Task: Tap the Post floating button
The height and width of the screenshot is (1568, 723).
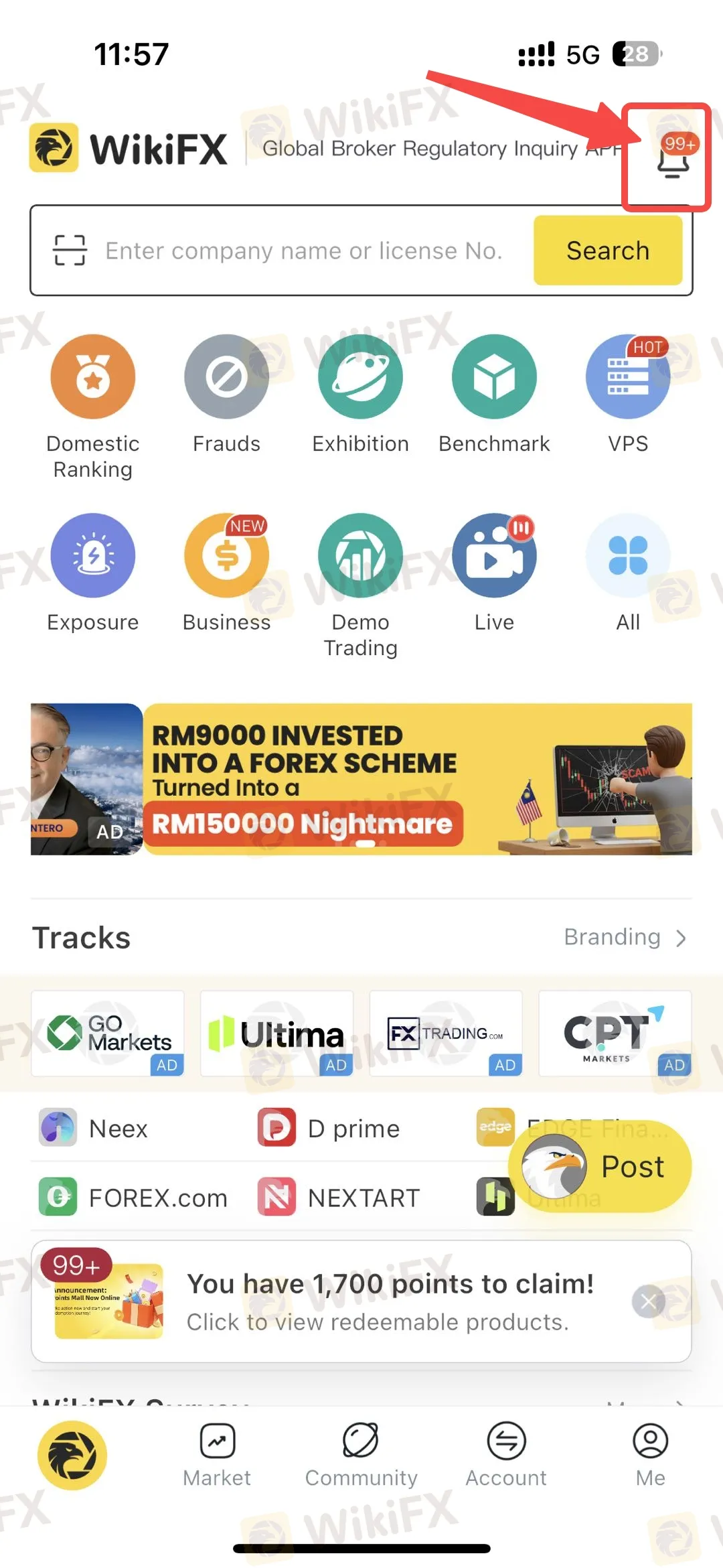Action: [x=600, y=1167]
